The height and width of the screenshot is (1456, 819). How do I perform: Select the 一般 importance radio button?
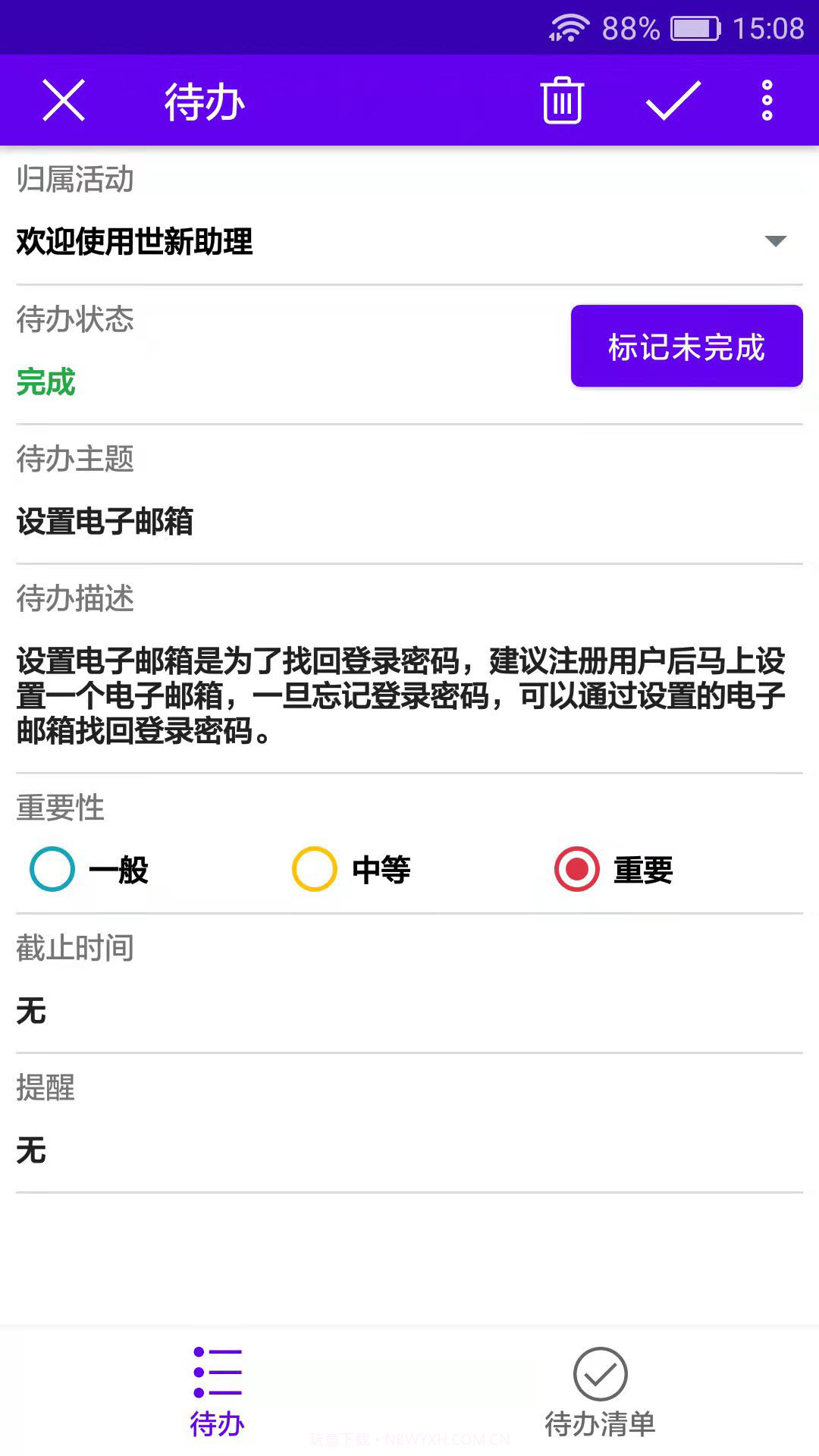tap(50, 871)
